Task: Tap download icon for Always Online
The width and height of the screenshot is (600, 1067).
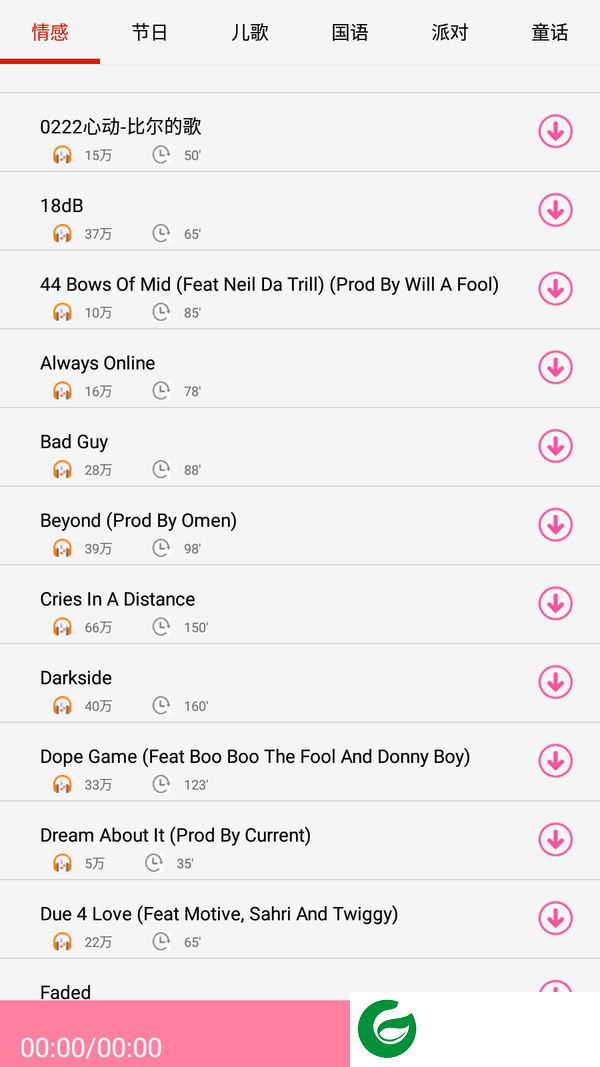Action: (555, 367)
